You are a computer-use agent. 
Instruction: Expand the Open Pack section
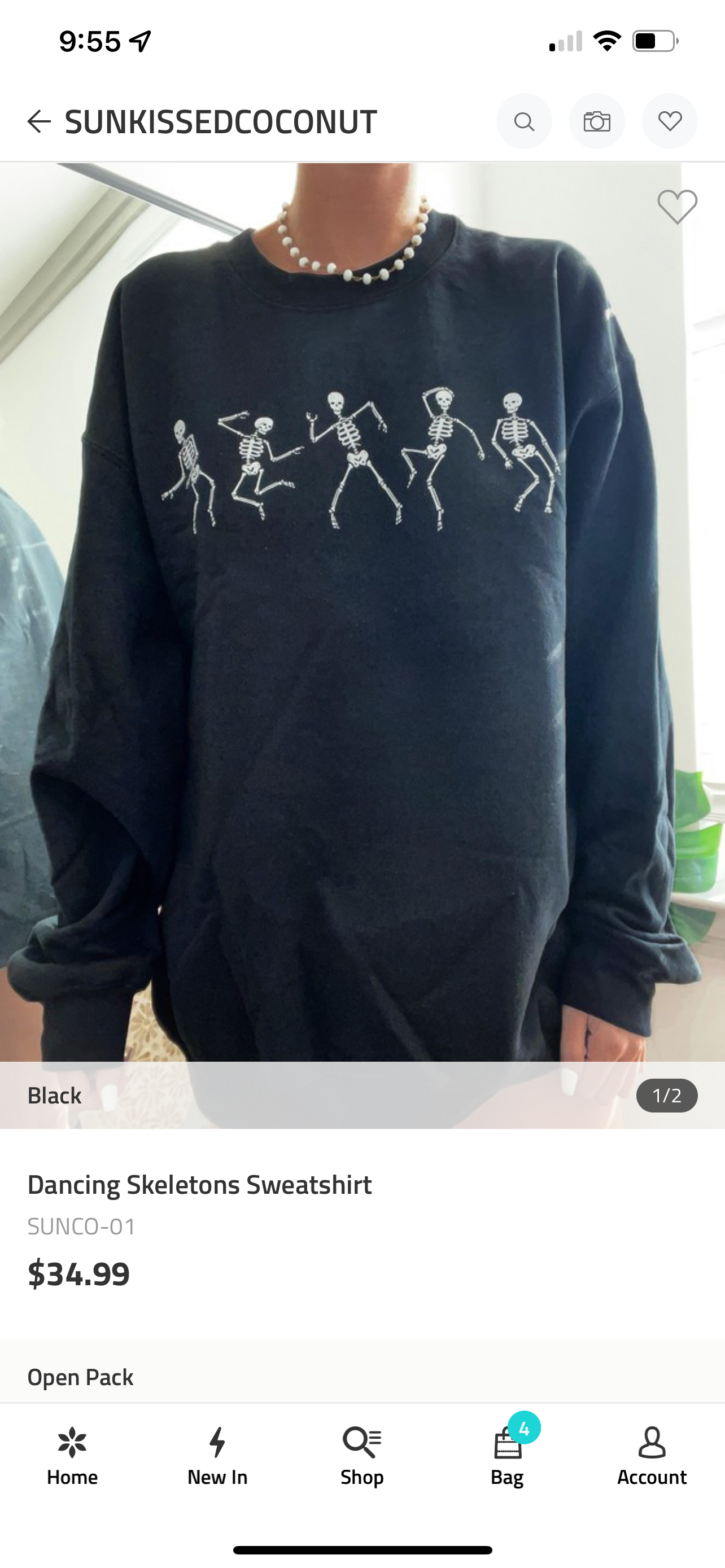(x=81, y=1377)
